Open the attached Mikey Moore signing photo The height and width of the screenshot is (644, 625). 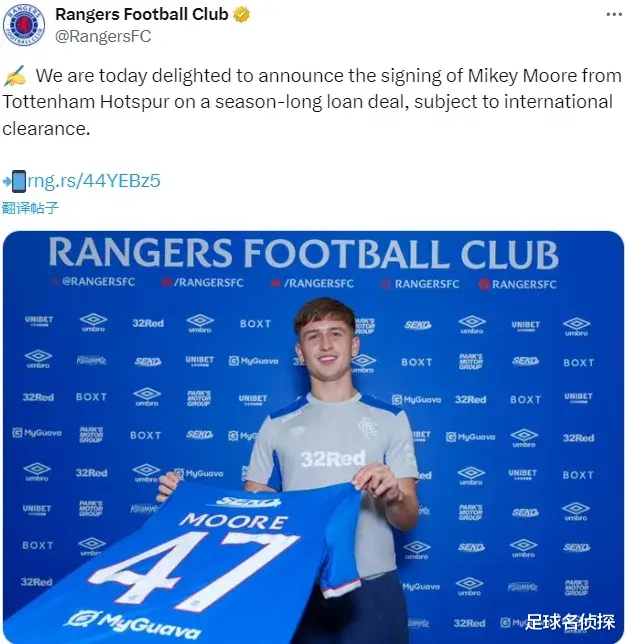pyautogui.click(x=313, y=436)
